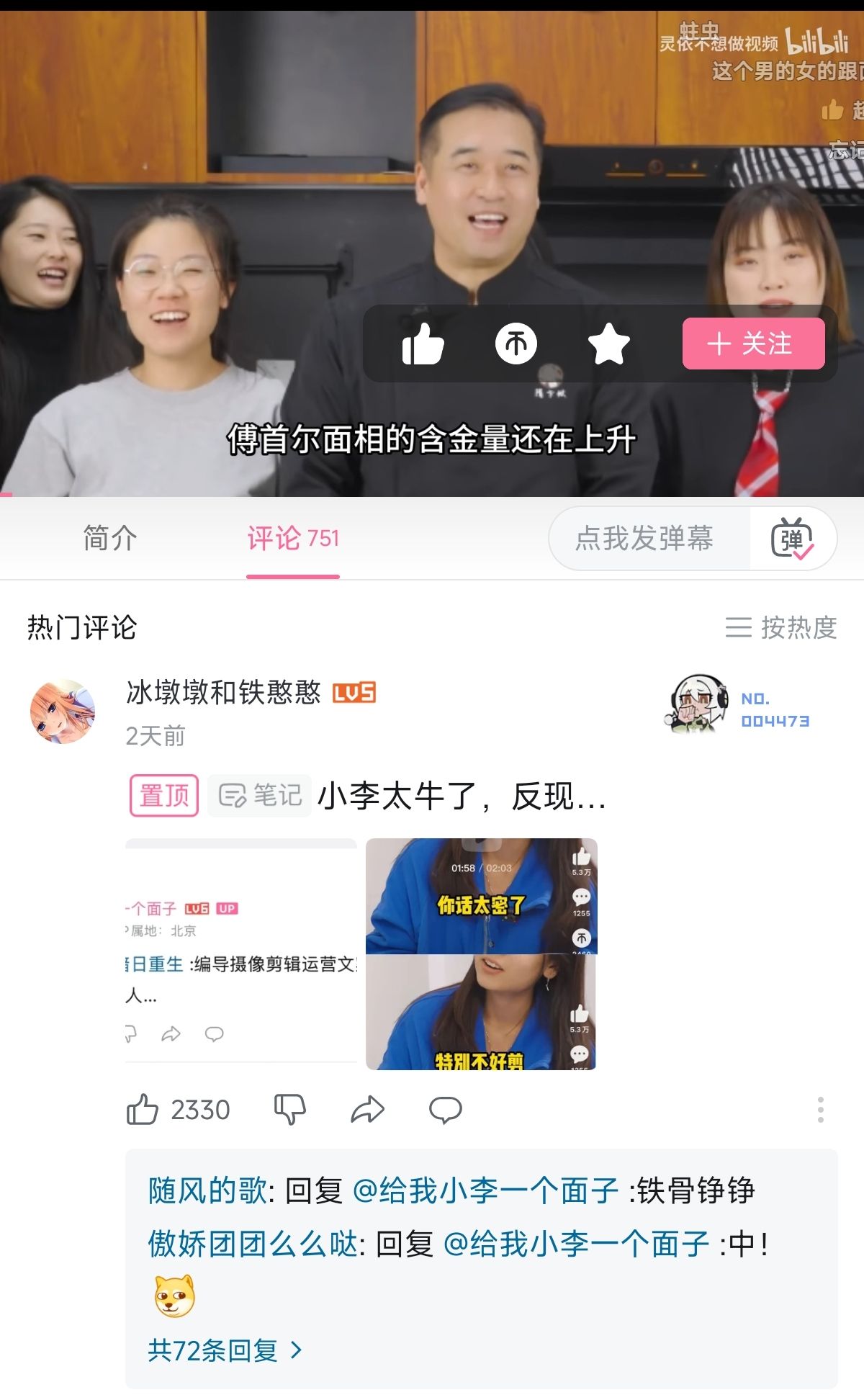This screenshot has width=864, height=1400.
Task: Reply to the pinned comment
Action: [x=445, y=1110]
